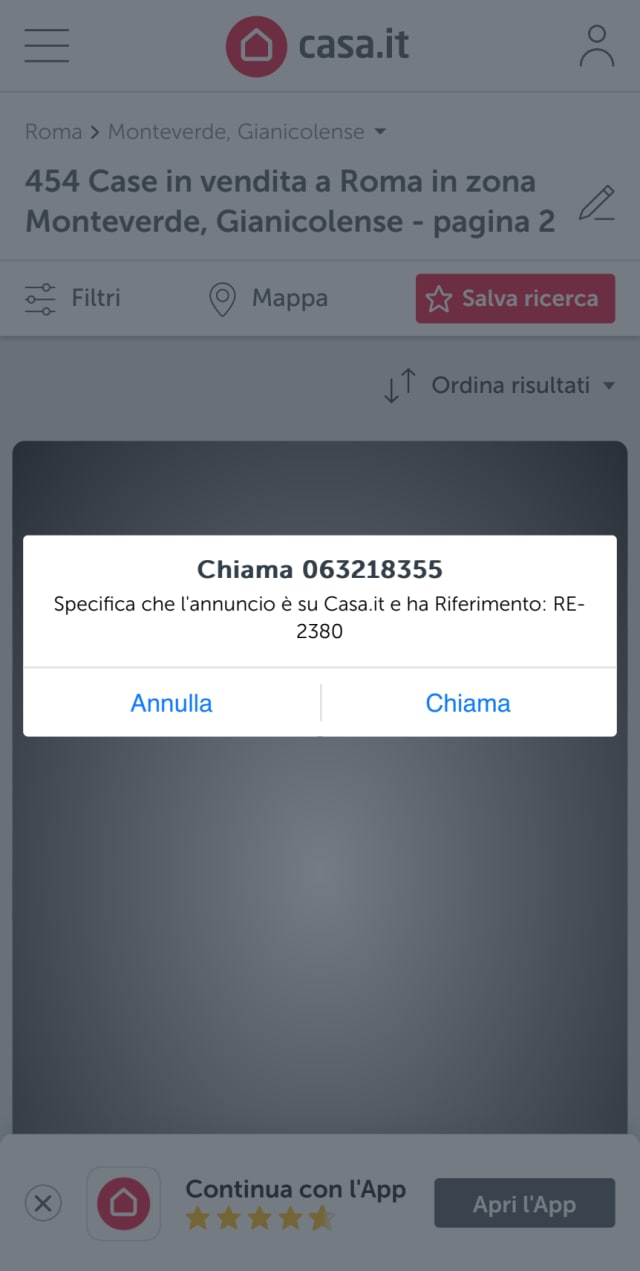
Task: Dismiss the Continua con l'App banner
Action: [x=43, y=1202]
